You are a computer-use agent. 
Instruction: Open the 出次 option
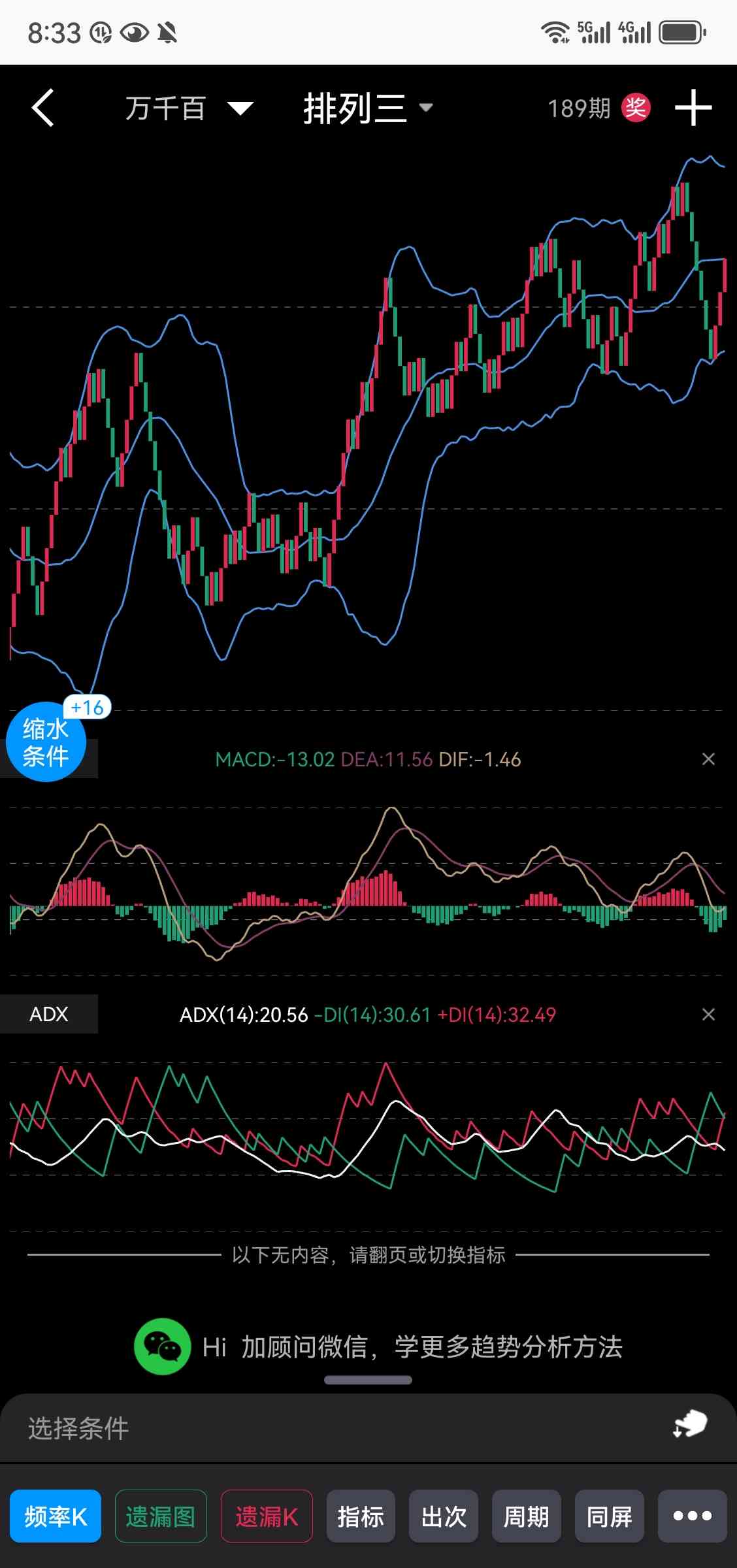[x=444, y=1516]
